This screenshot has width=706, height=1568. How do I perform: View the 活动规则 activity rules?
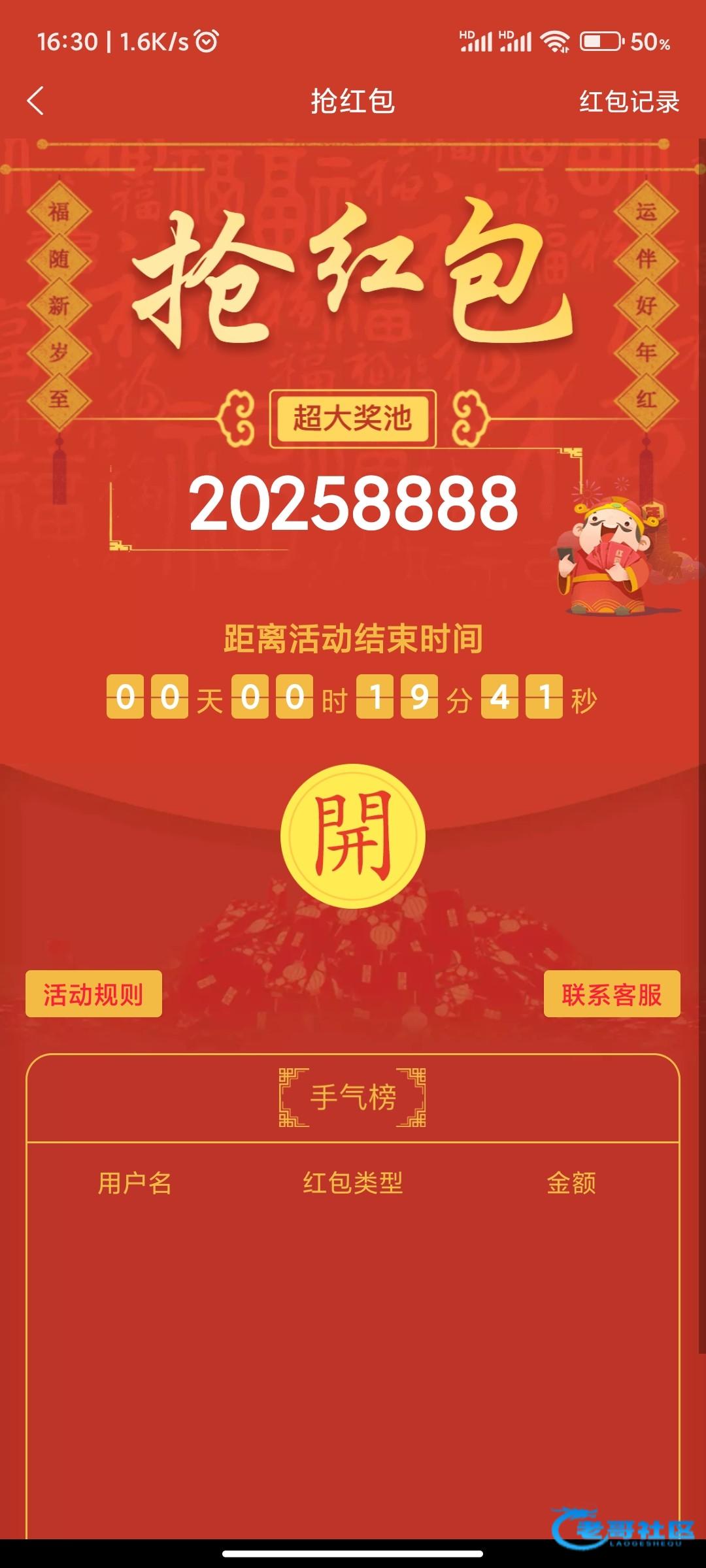click(x=93, y=994)
